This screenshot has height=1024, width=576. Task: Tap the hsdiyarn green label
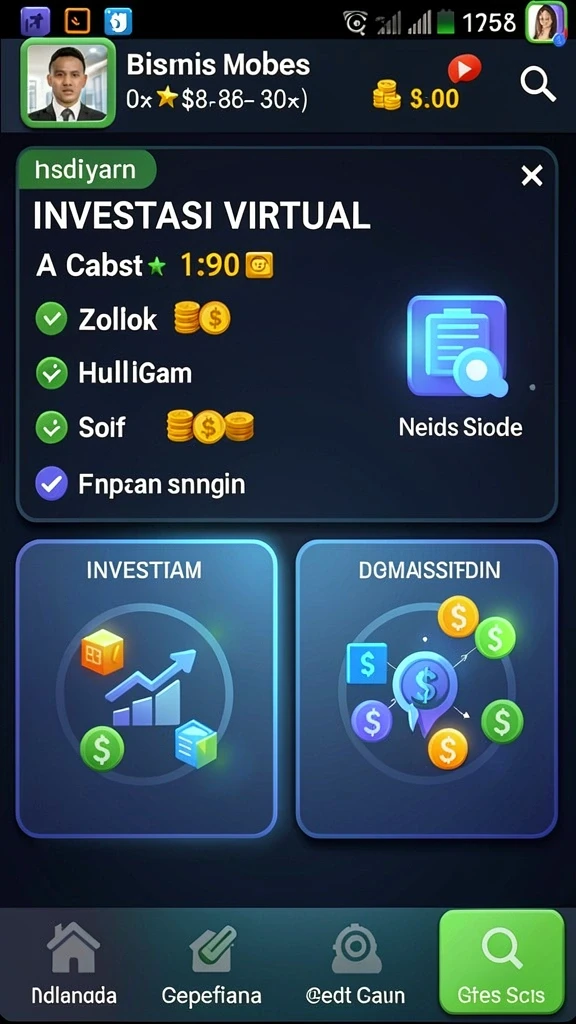pyautogui.click(x=86, y=170)
